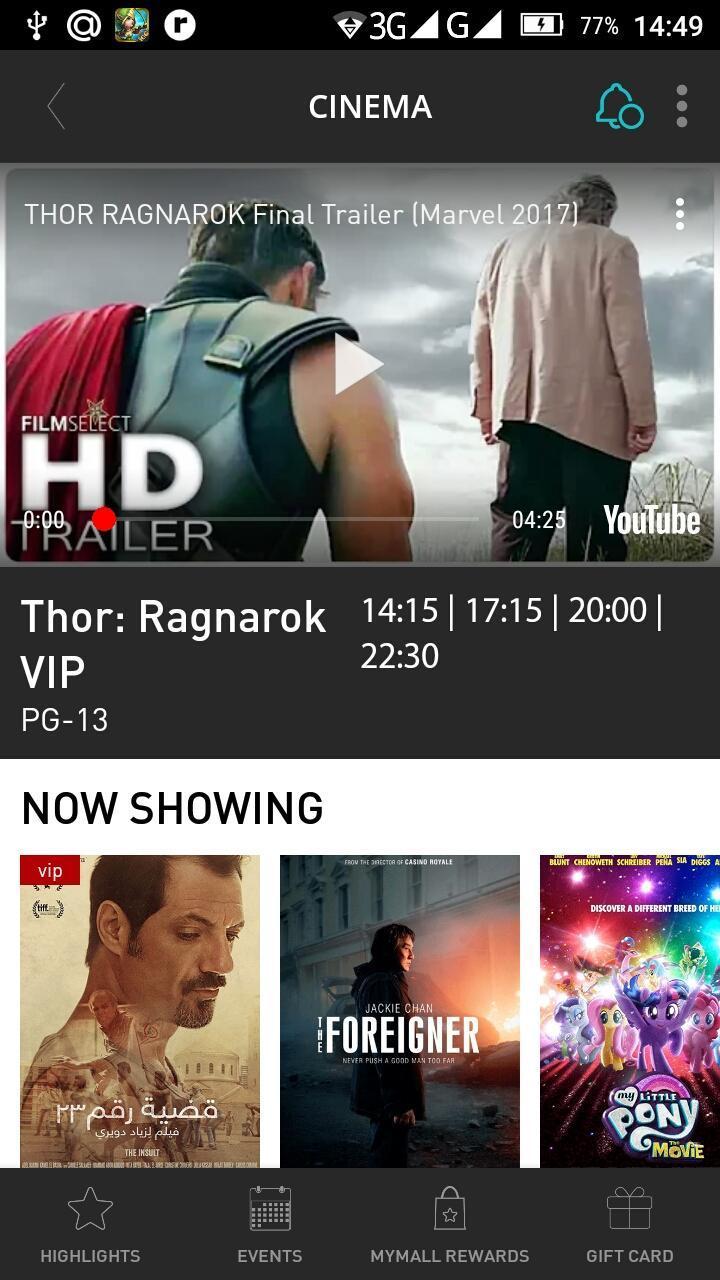Image resolution: width=720 pixels, height=1280 pixels.
Task: Click the YouTube logo on the trailer
Action: tap(652, 520)
